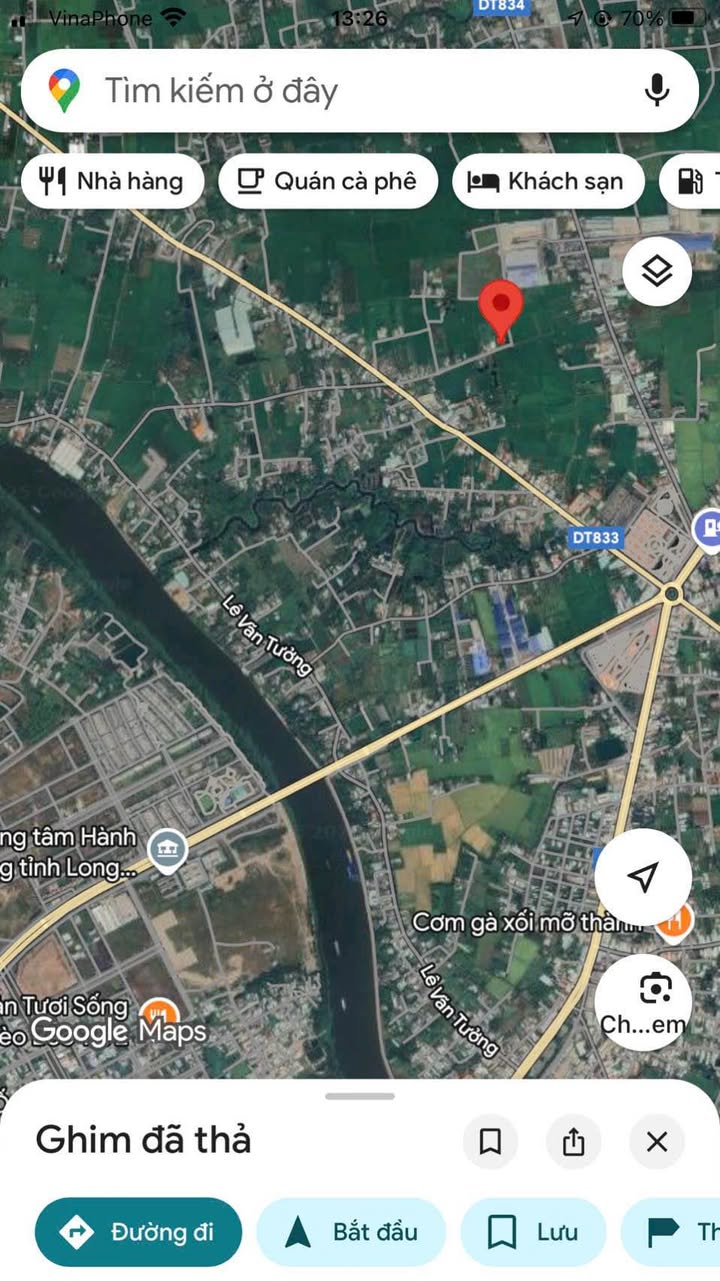This screenshot has width=720, height=1281.
Task: Open the map layers button
Action: pyautogui.click(x=657, y=271)
